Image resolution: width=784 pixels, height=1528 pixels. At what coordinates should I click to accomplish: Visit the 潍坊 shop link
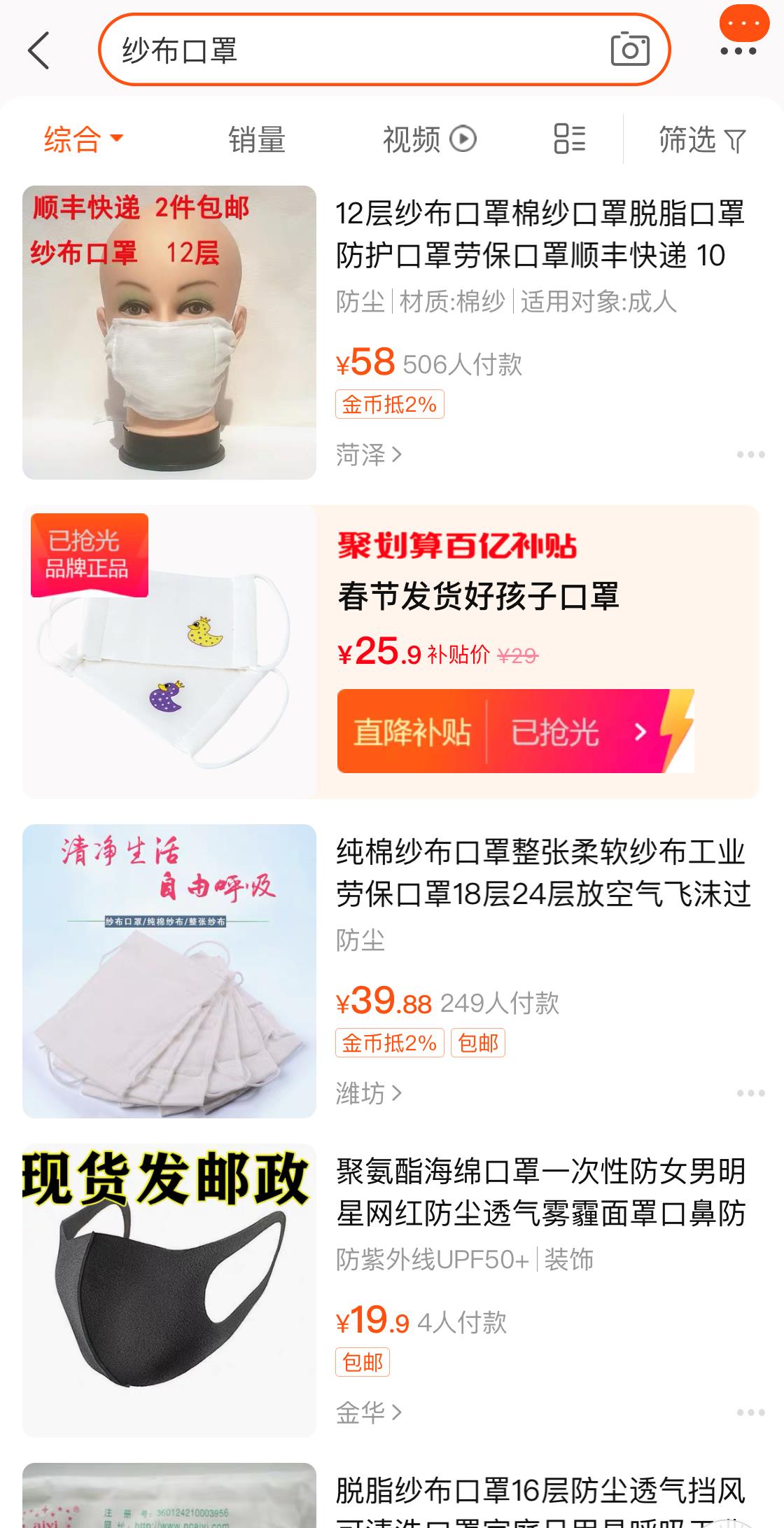coord(369,1093)
